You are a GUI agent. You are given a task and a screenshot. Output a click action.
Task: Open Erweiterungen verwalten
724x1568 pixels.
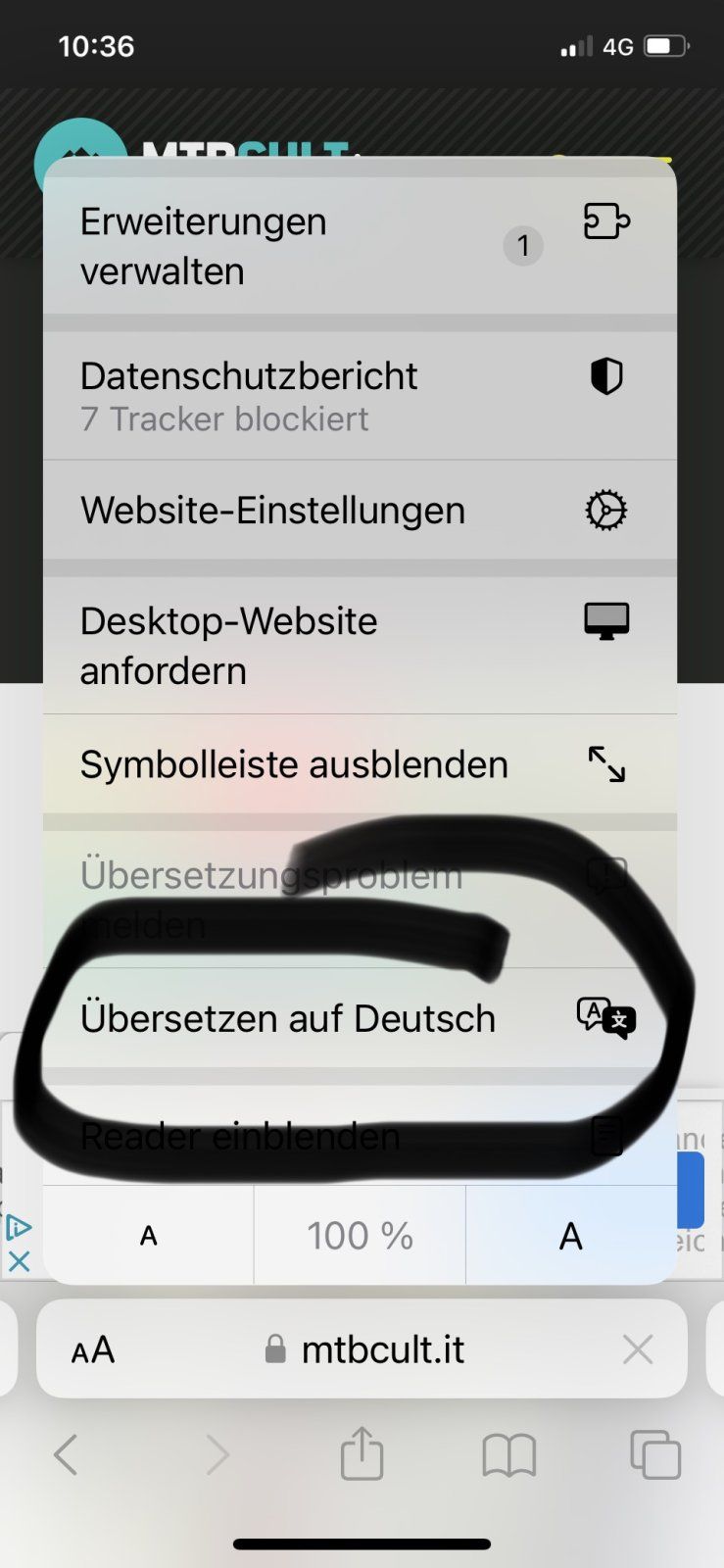click(x=359, y=246)
